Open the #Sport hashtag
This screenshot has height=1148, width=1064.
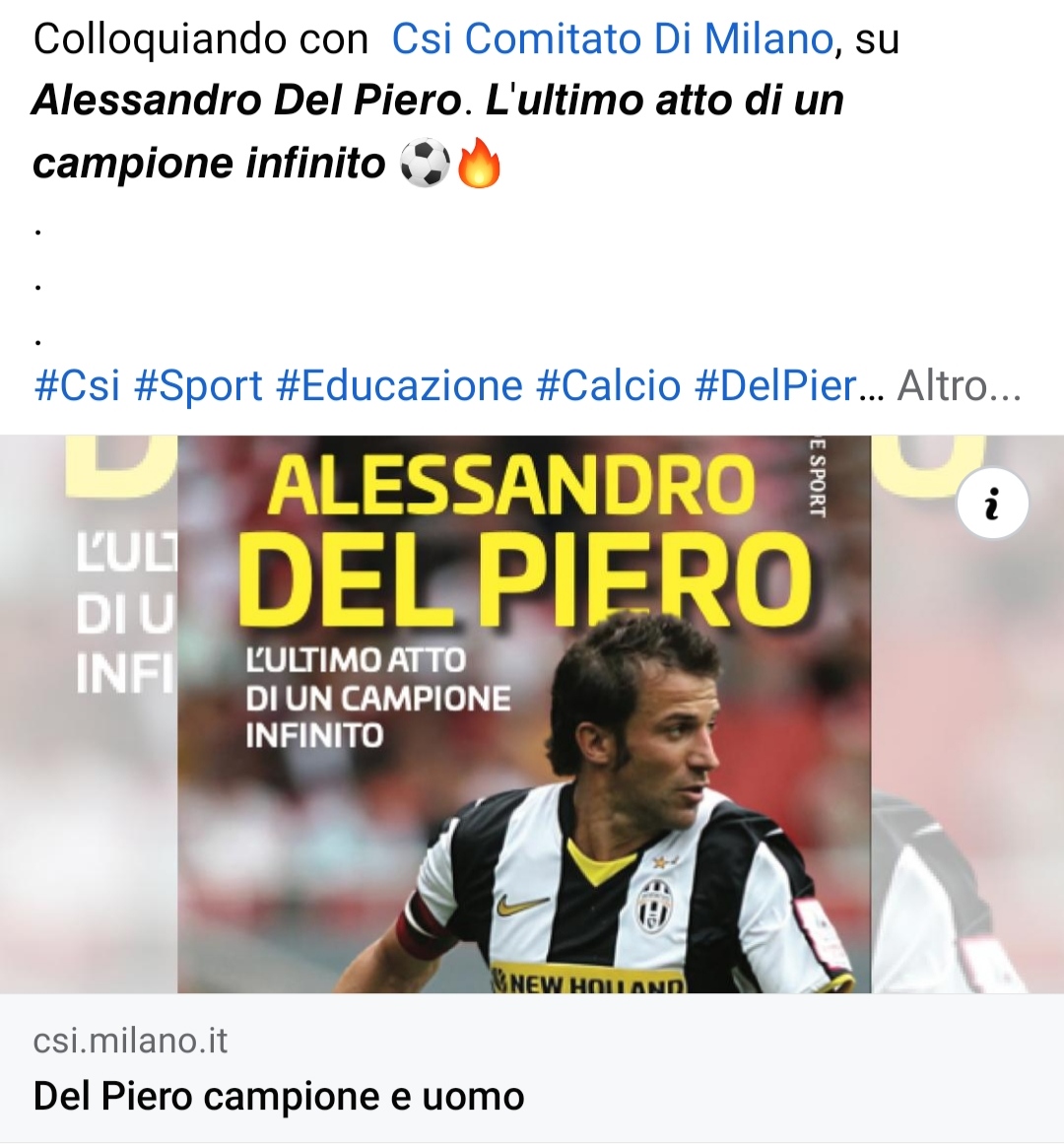pos(198,385)
